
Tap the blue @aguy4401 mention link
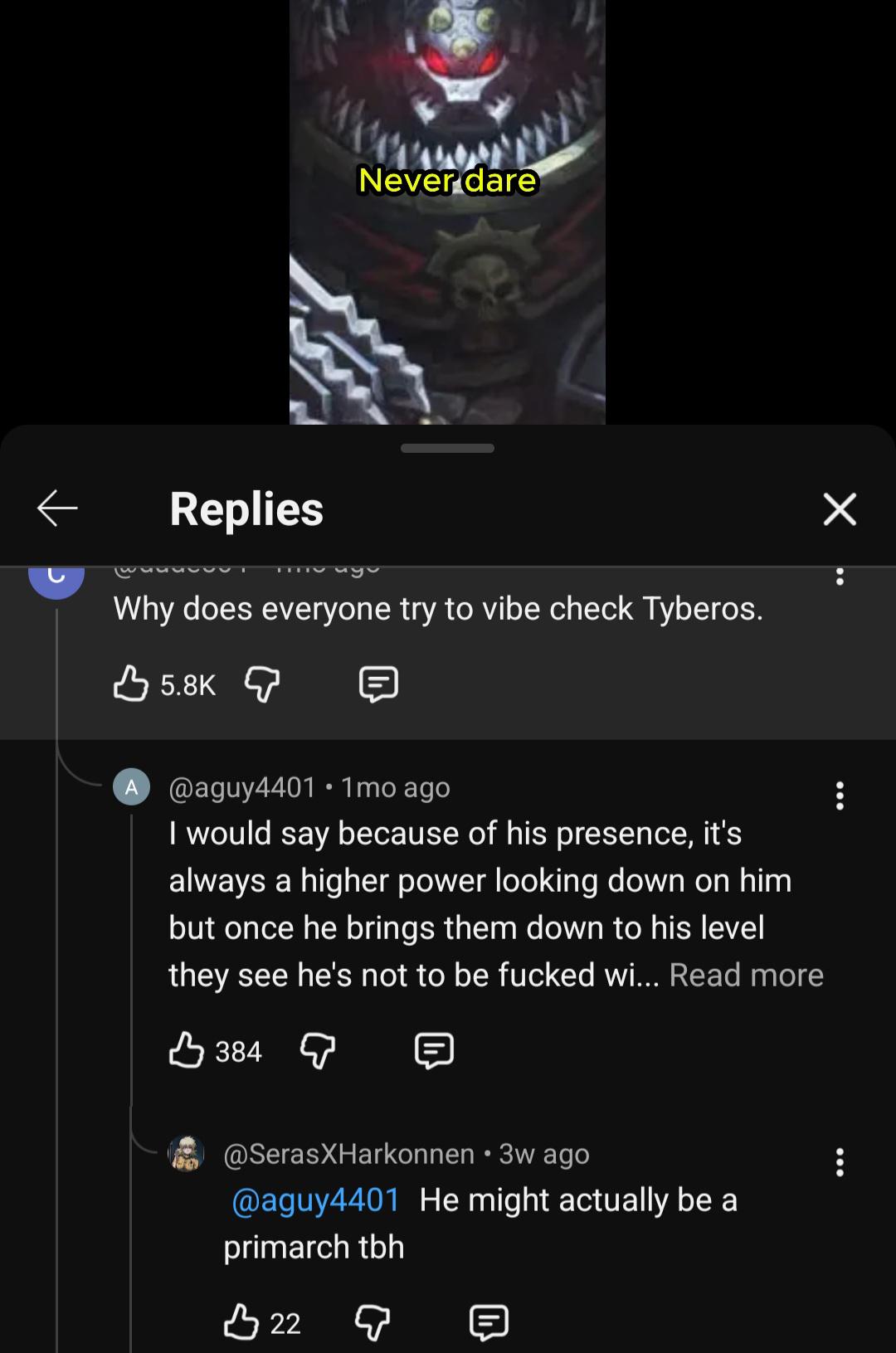tap(315, 1200)
